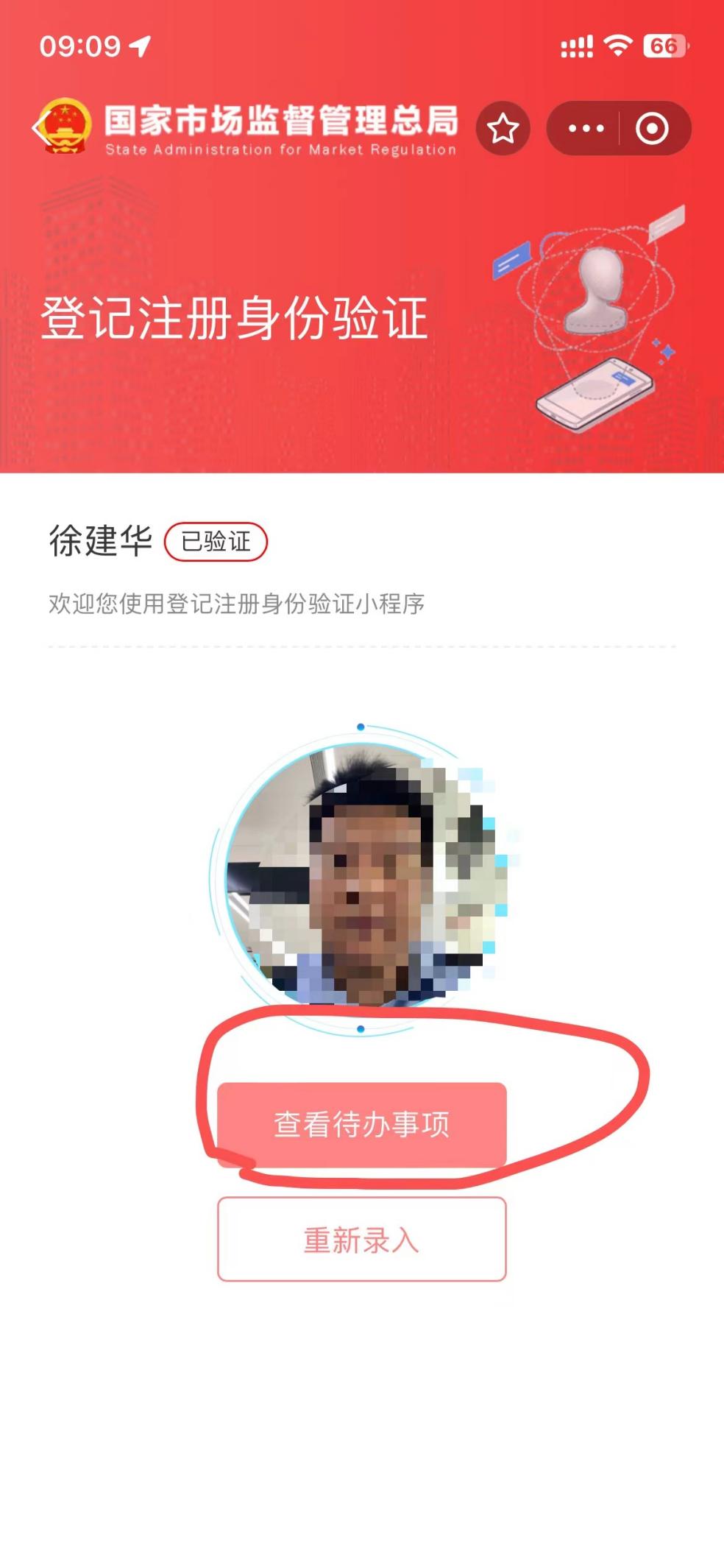724x1568 pixels.
Task: Tap 查看待办事项 button
Action: point(361,1124)
